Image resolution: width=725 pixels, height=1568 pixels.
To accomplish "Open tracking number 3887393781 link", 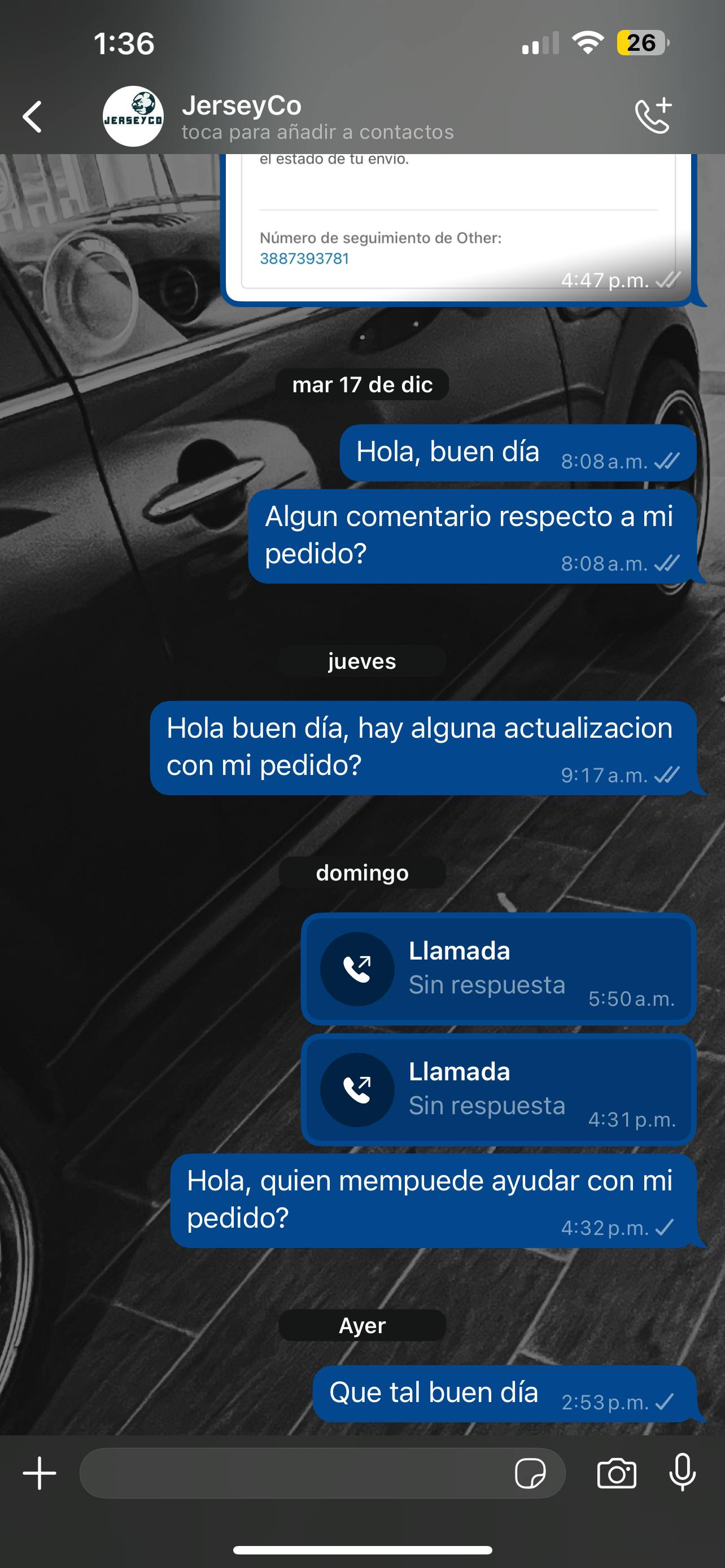I will pyautogui.click(x=304, y=259).
